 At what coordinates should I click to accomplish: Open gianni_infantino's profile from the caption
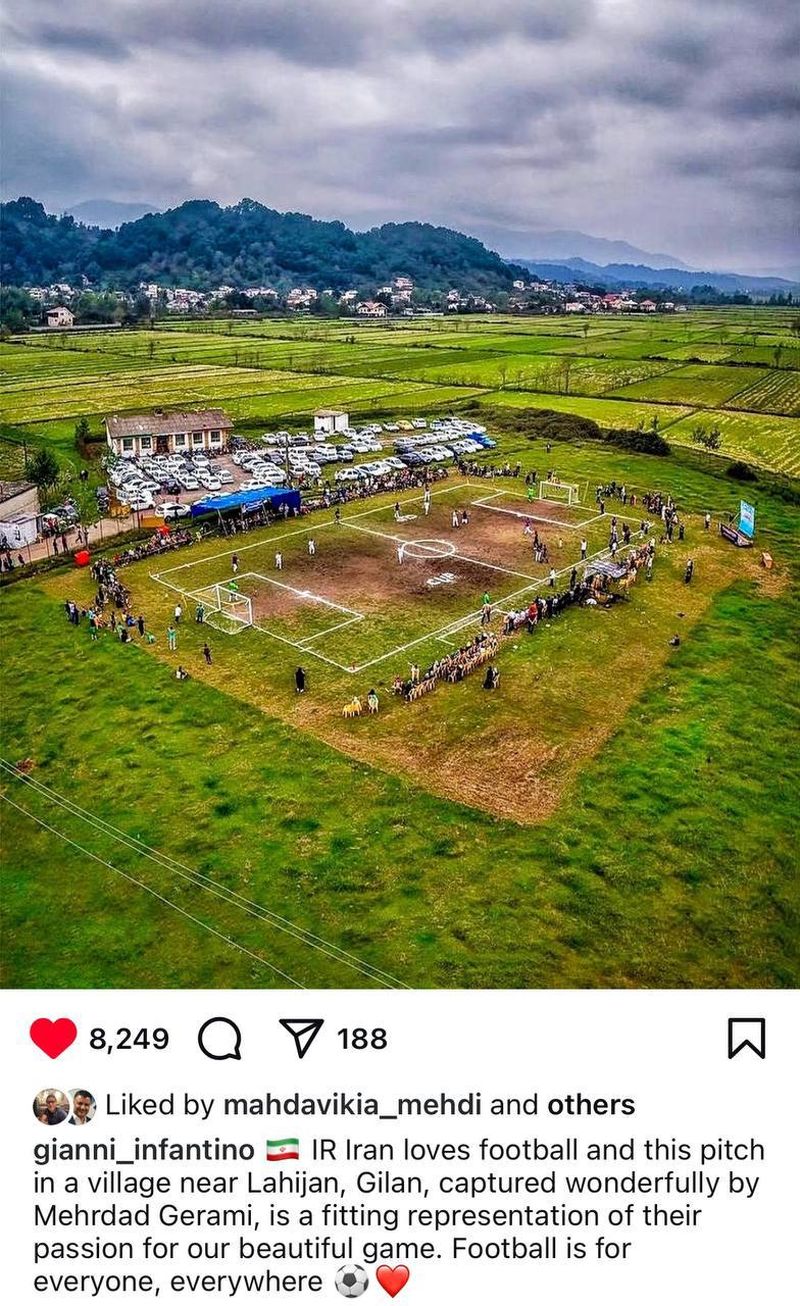point(144,1150)
